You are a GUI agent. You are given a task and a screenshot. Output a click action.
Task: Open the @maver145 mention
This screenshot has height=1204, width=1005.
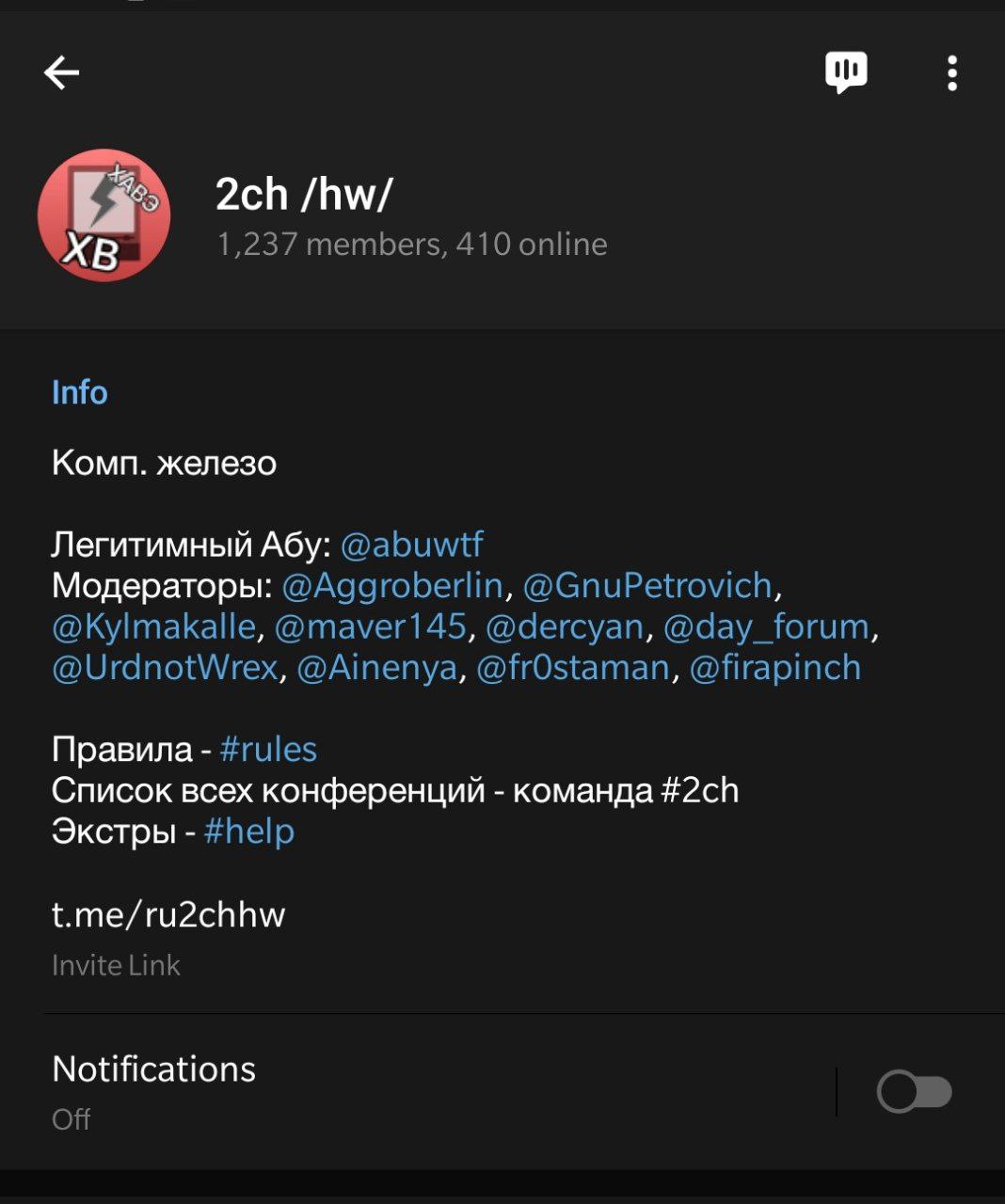point(371,626)
